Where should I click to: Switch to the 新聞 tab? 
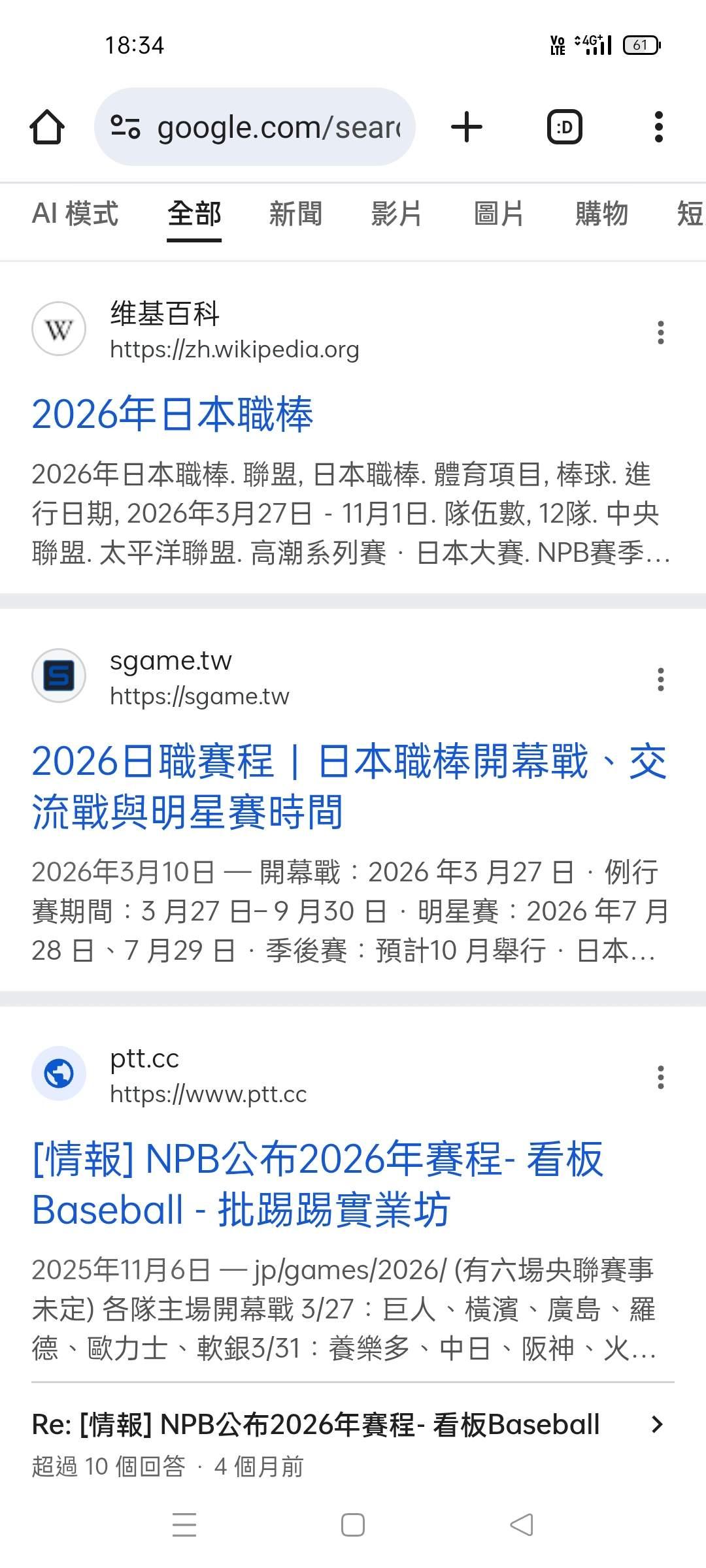click(295, 214)
